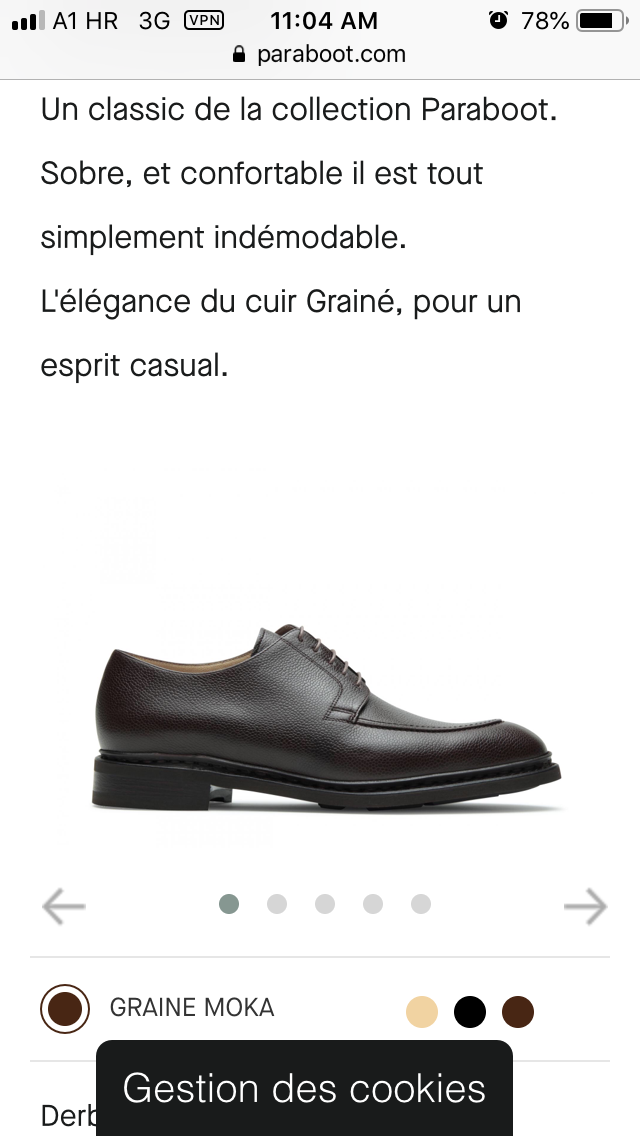
Task: Tap the paraboot.com address bar
Action: click(320, 54)
